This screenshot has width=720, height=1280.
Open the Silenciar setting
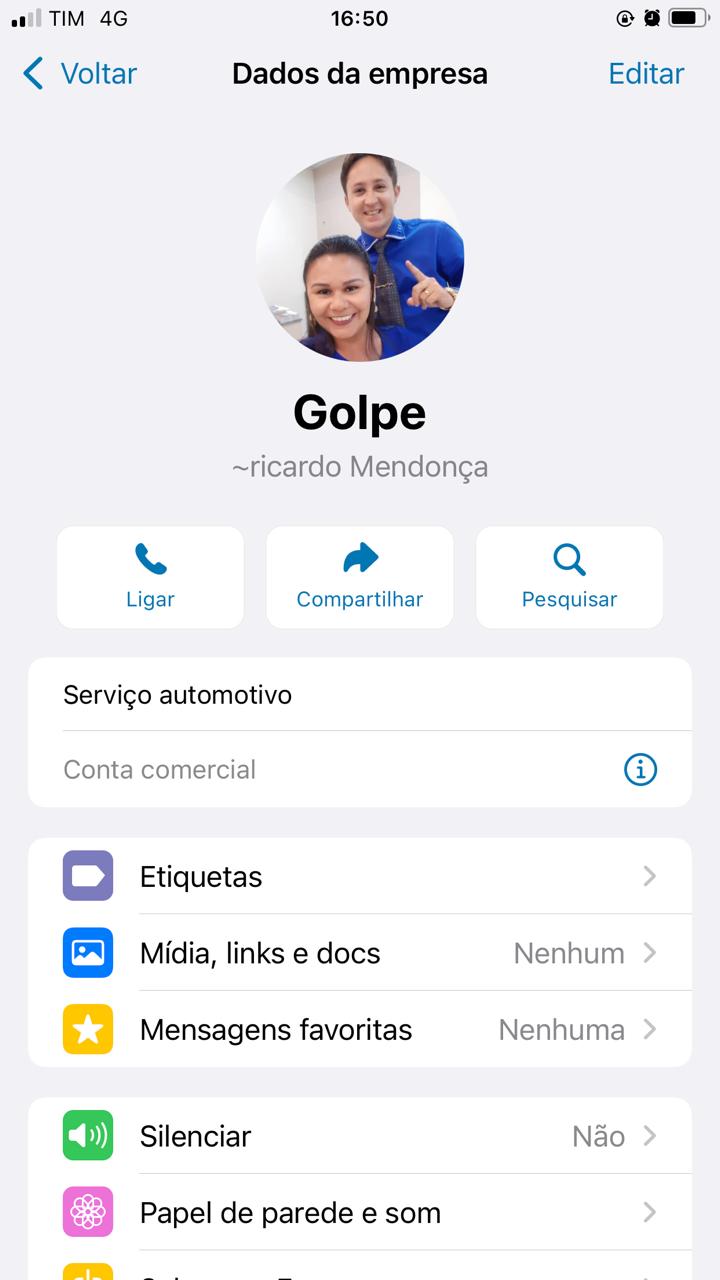[360, 1136]
